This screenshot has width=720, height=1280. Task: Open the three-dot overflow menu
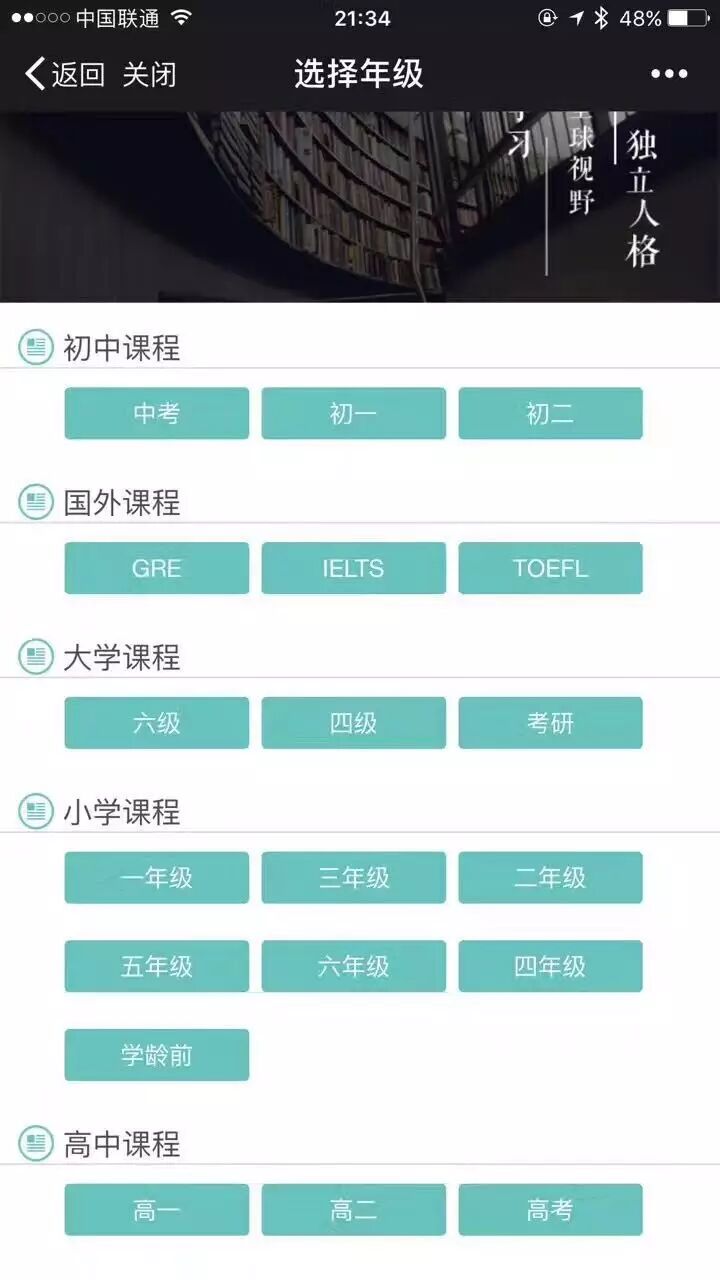pyautogui.click(x=669, y=74)
